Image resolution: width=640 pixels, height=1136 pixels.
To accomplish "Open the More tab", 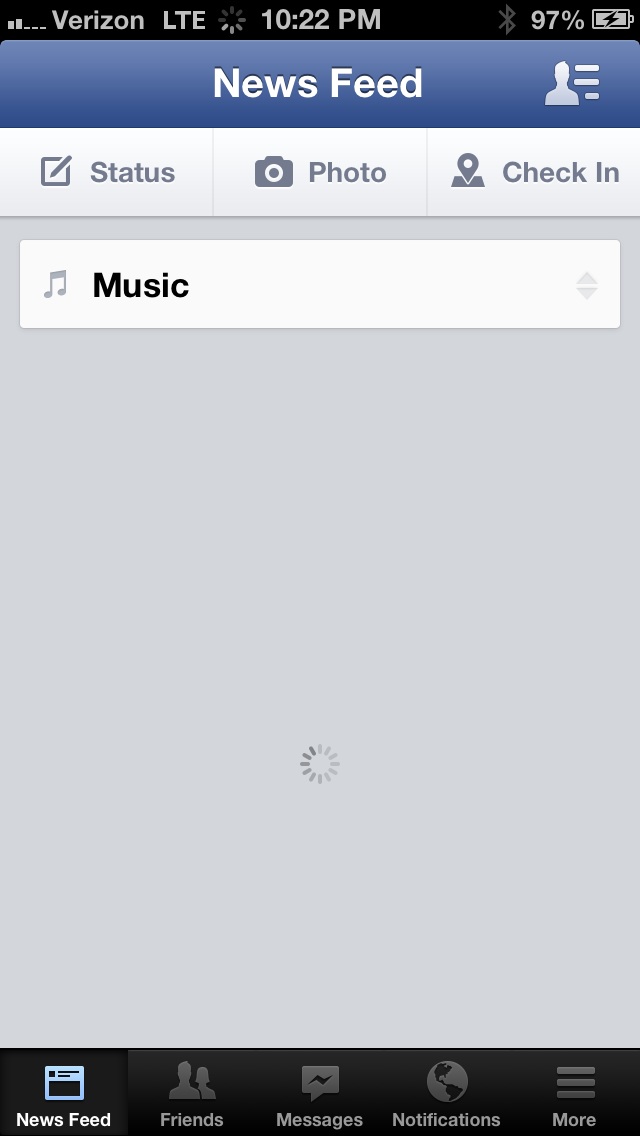I will [x=575, y=1094].
